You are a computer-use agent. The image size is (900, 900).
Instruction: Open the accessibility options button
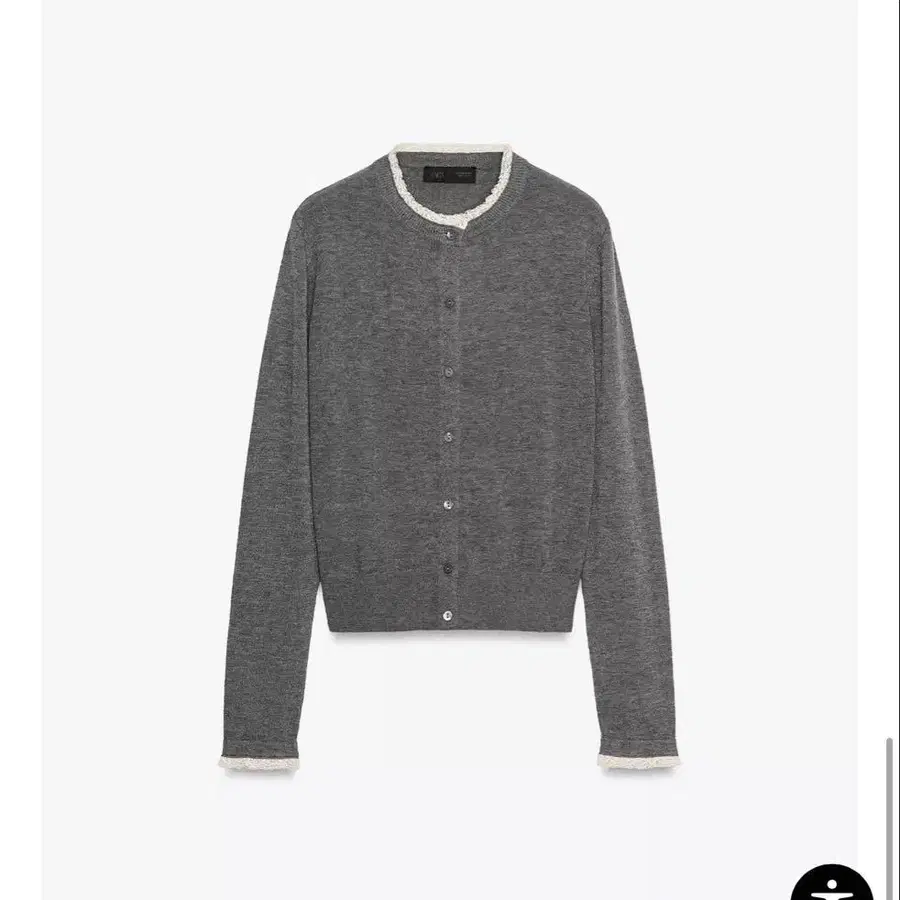click(833, 882)
